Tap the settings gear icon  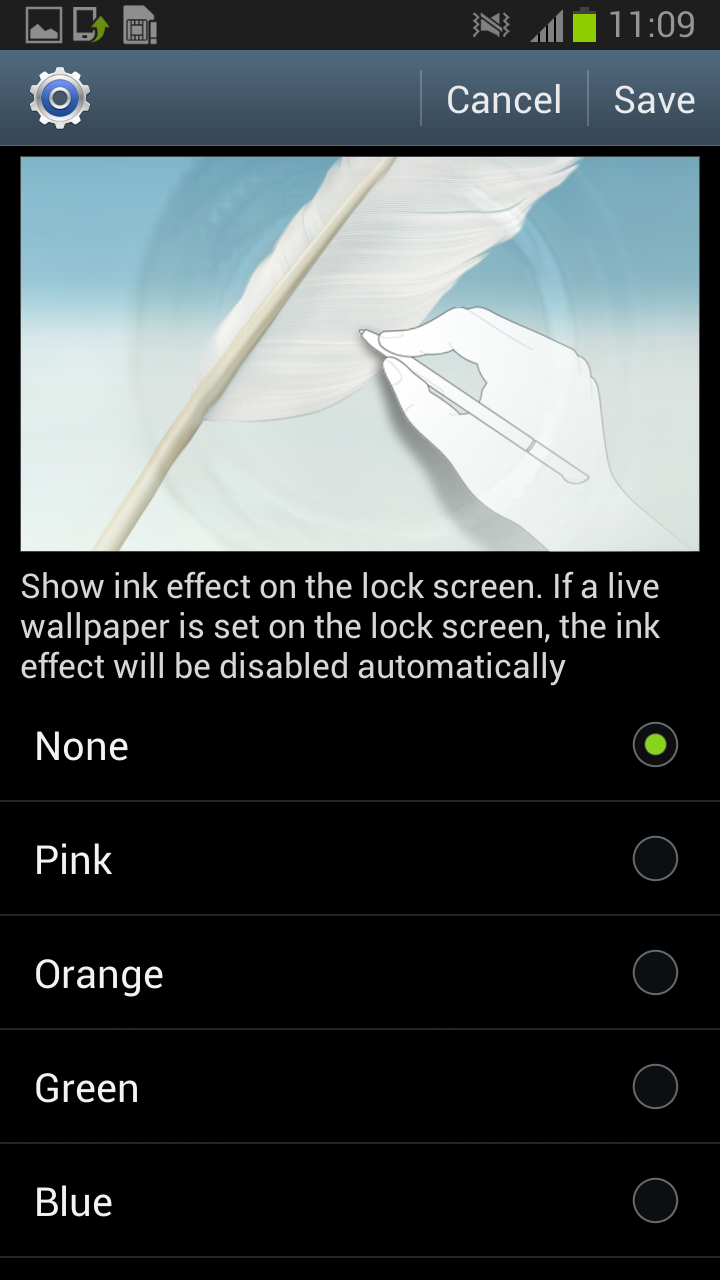(60, 98)
